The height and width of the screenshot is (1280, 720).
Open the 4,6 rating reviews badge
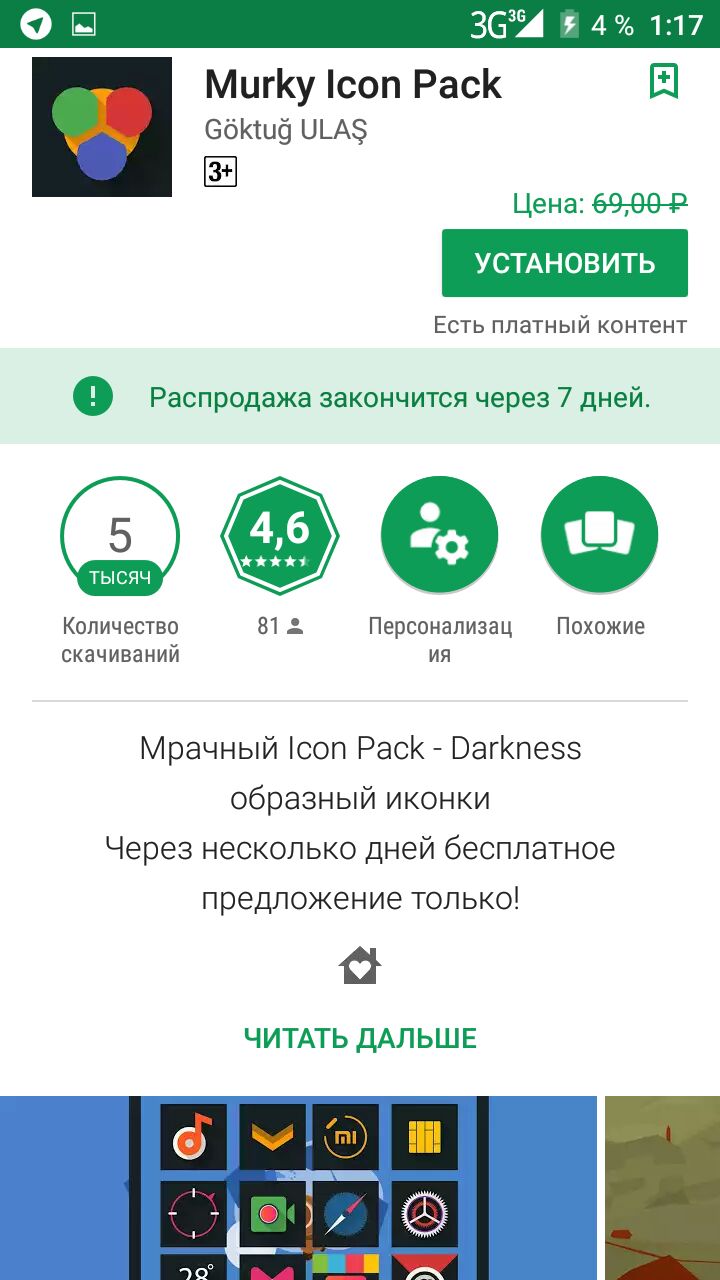(x=280, y=537)
